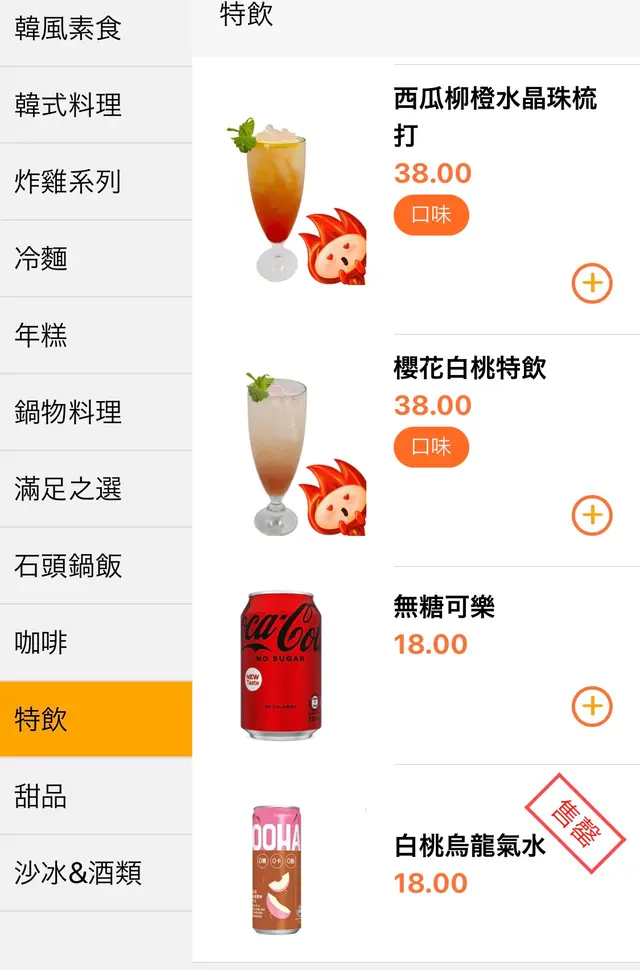Screen dimensions: 640x970
Task: Open the 白桃烏龍氣水 item
Action: tap(470, 847)
